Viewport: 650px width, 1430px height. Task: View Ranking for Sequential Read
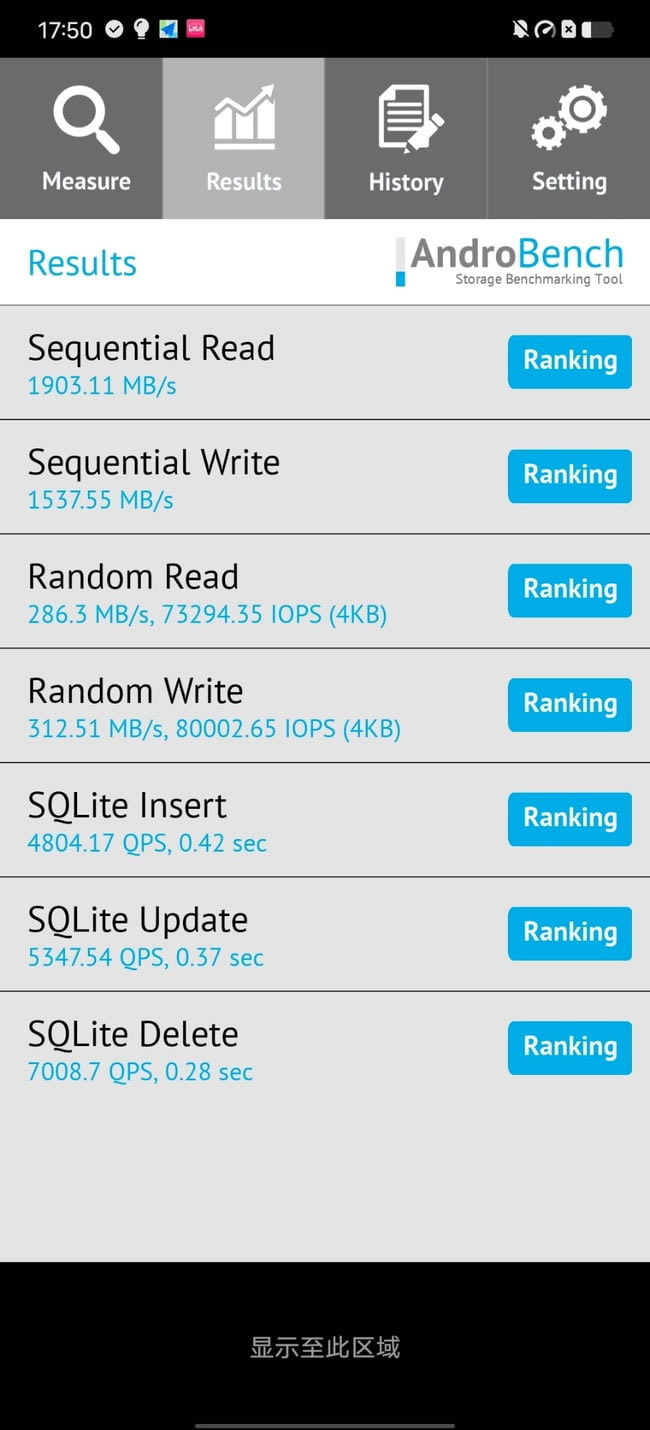pos(569,361)
